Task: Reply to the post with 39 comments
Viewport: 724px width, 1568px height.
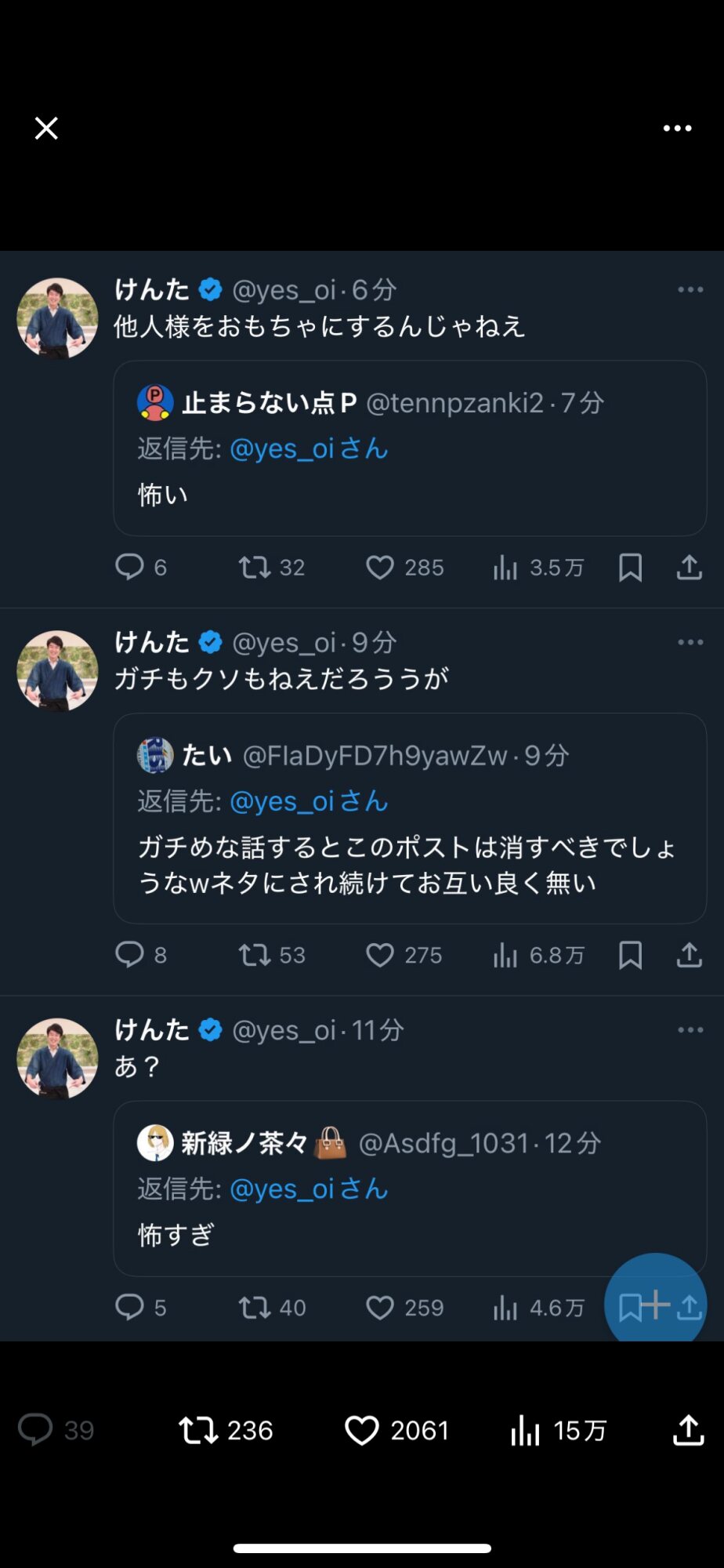Action: (36, 1430)
